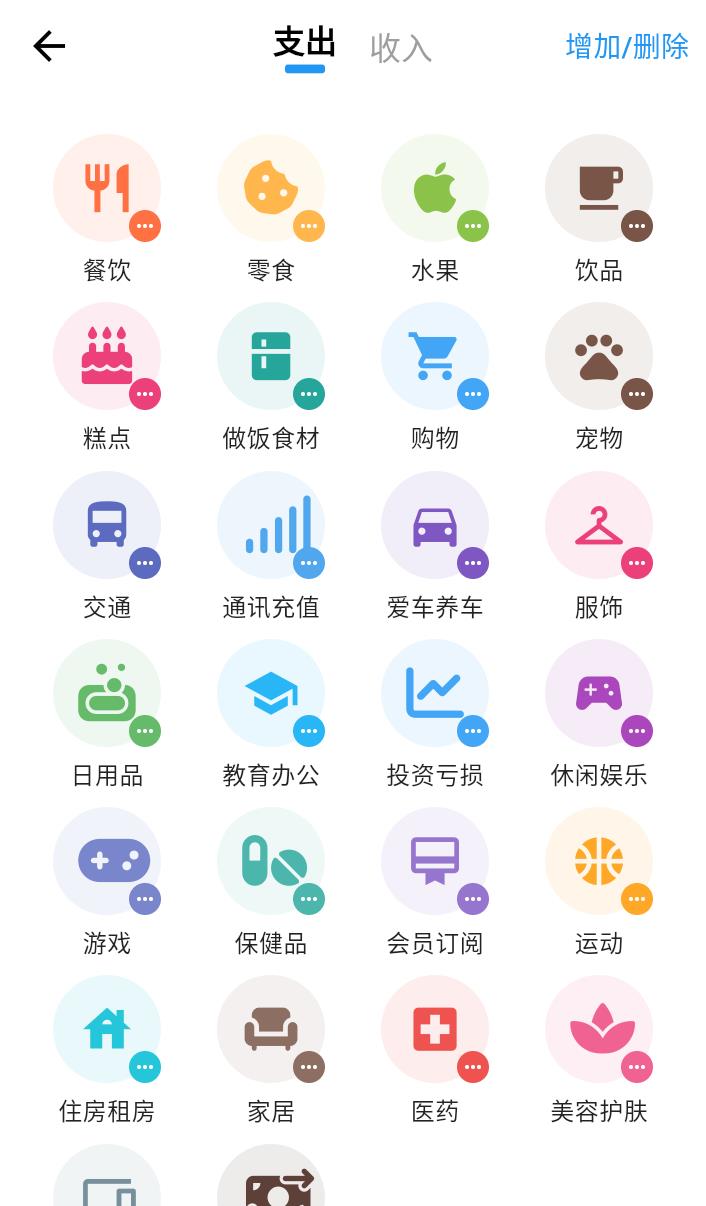Select the 零食 category
This screenshot has height=1206, width=706.
pyautogui.click(x=271, y=188)
